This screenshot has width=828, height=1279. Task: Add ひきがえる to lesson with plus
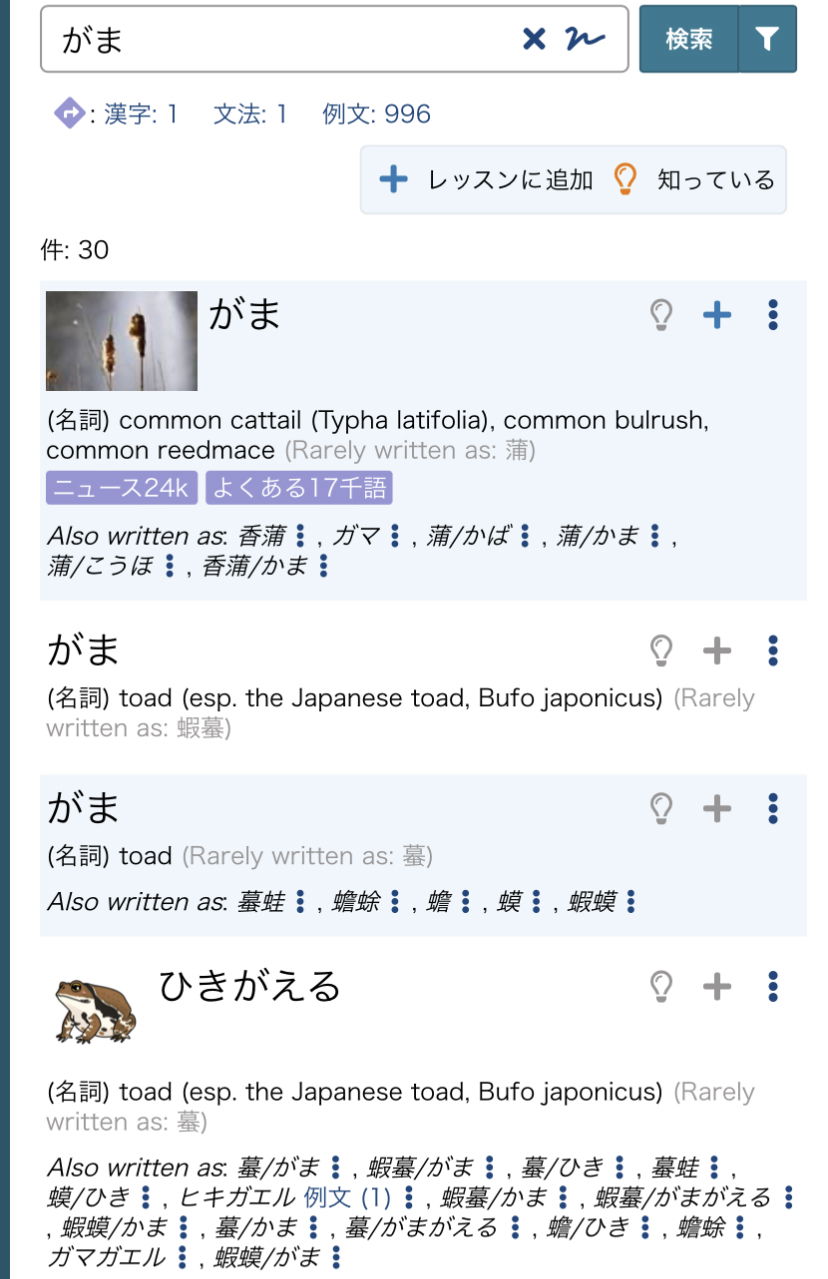click(717, 987)
